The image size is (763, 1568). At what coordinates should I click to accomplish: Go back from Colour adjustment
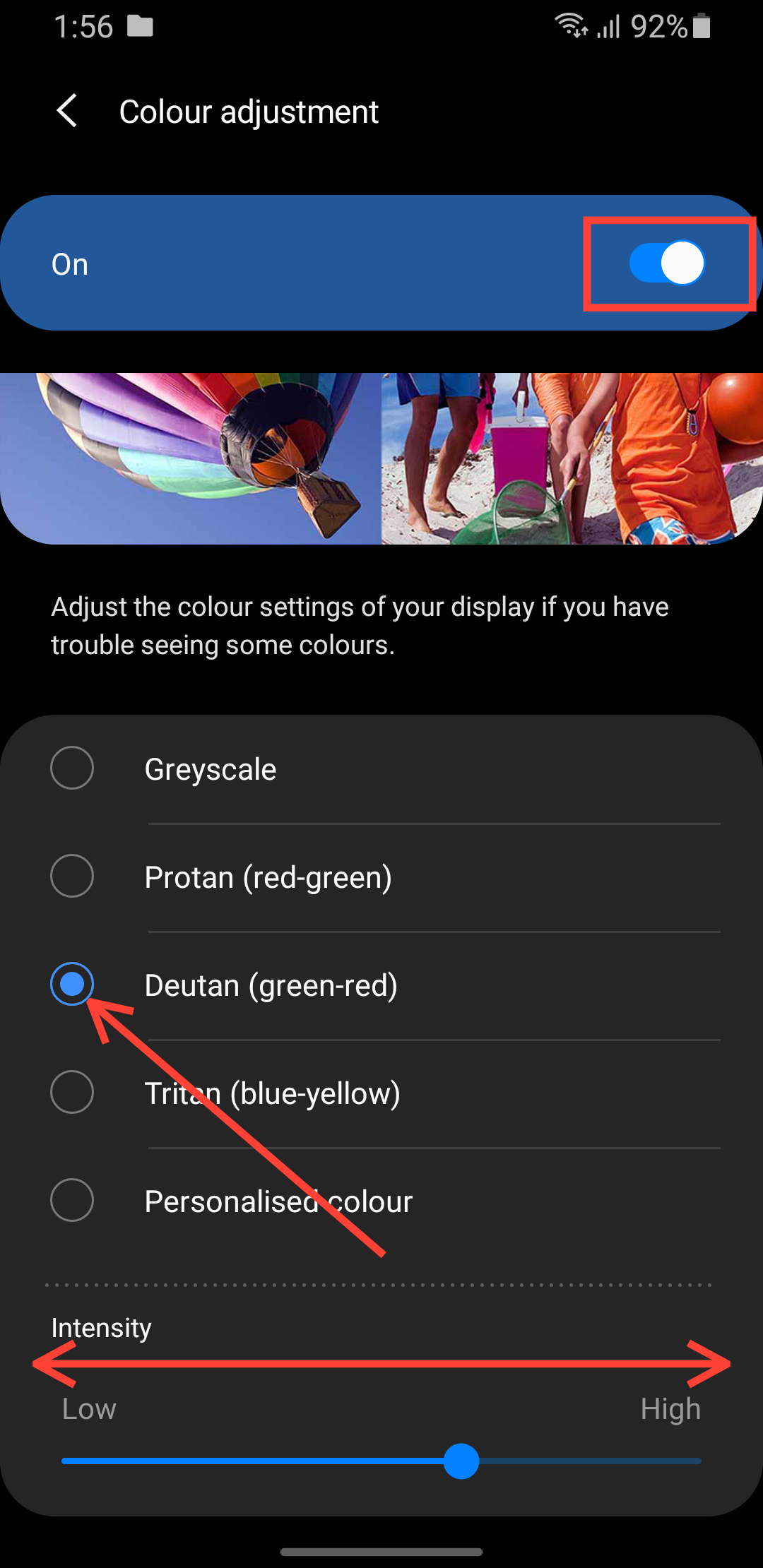[x=67, y=112]
